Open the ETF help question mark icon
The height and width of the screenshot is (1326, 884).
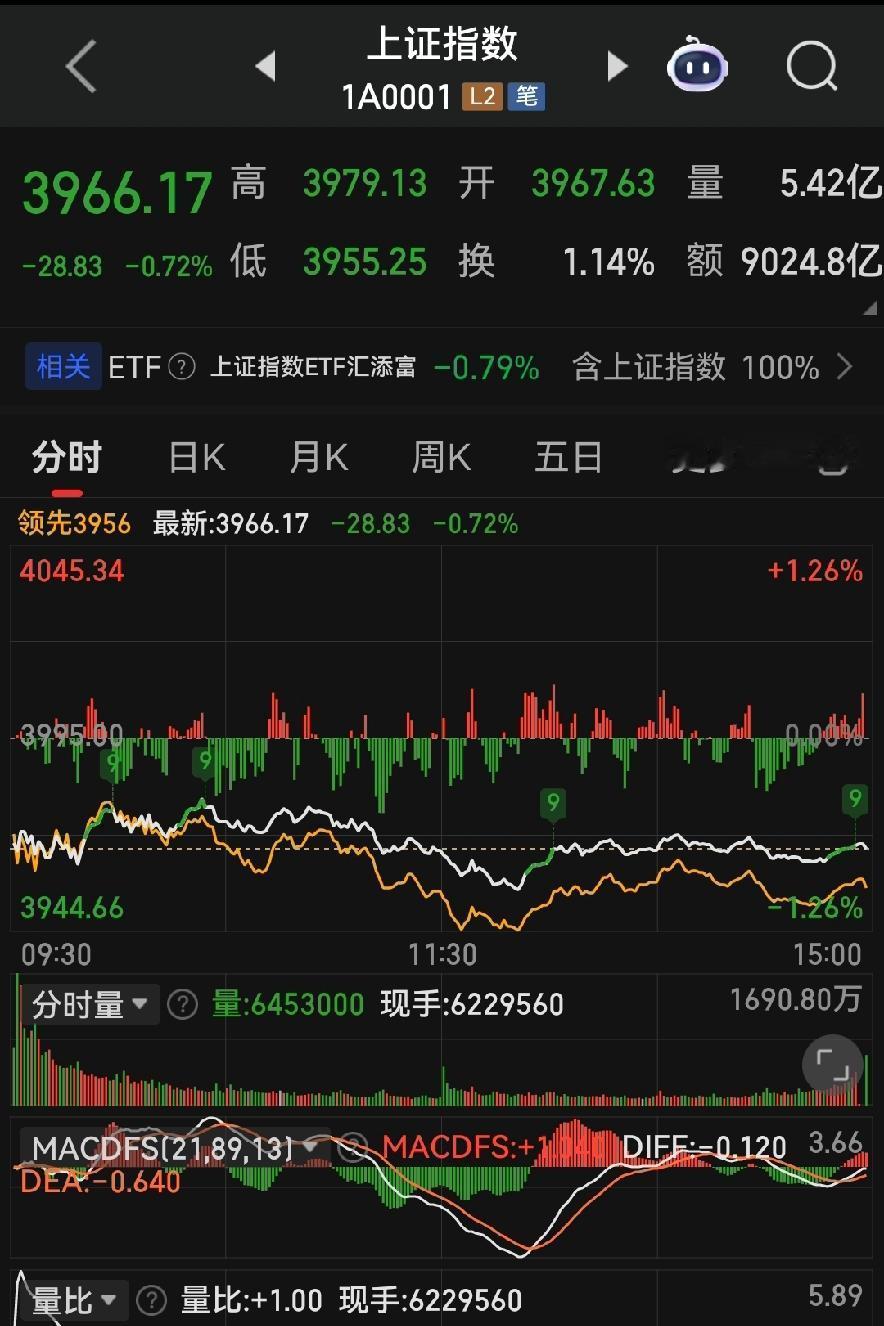(181, 368)
